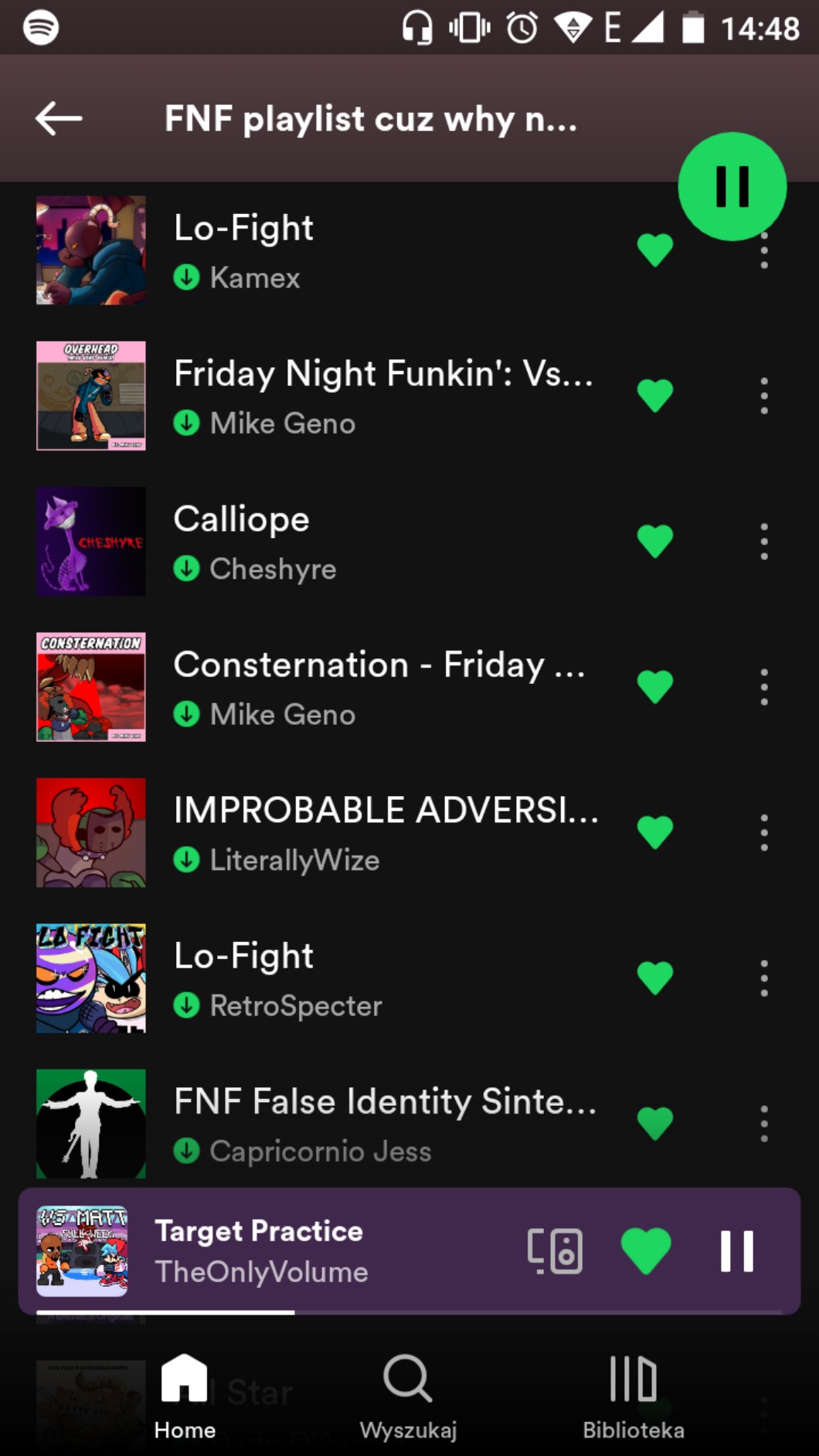Open options for Lo-Fight by RetroSpecter
This screenshot has width=819, height=1456.
click(763, 978)
